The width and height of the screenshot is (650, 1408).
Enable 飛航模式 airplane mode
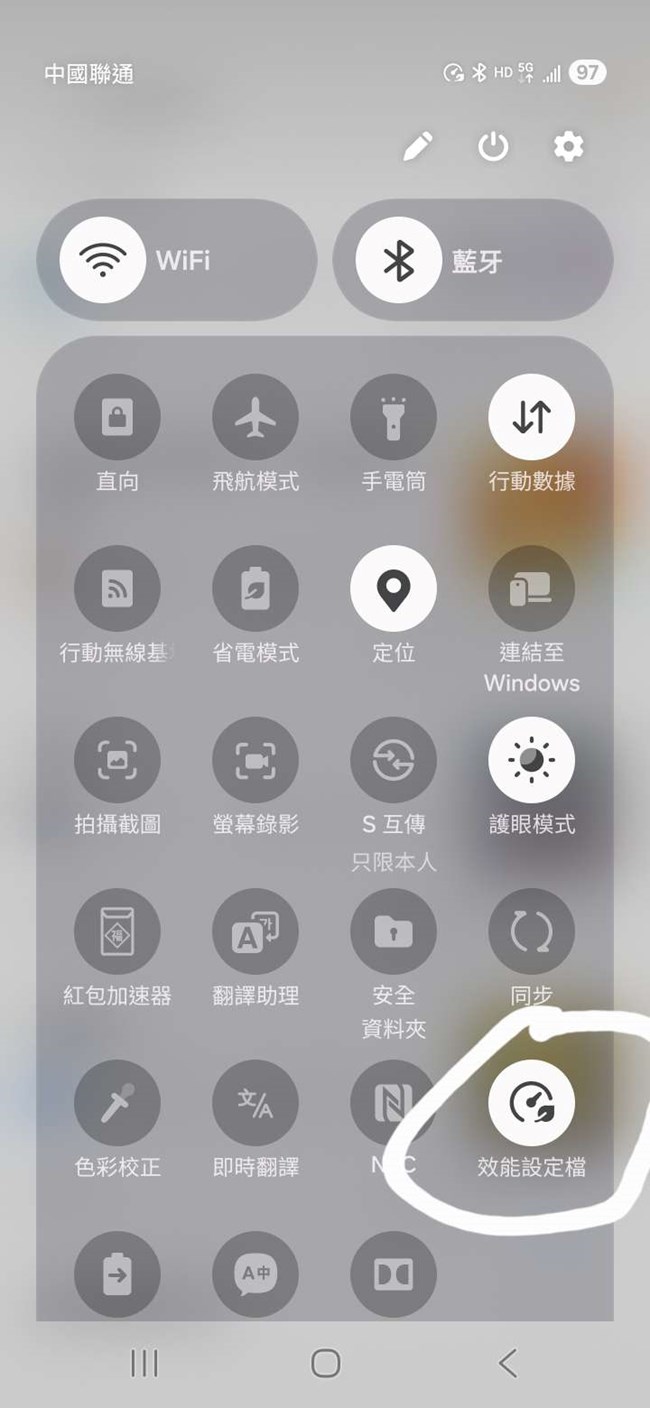click(255, 417)
